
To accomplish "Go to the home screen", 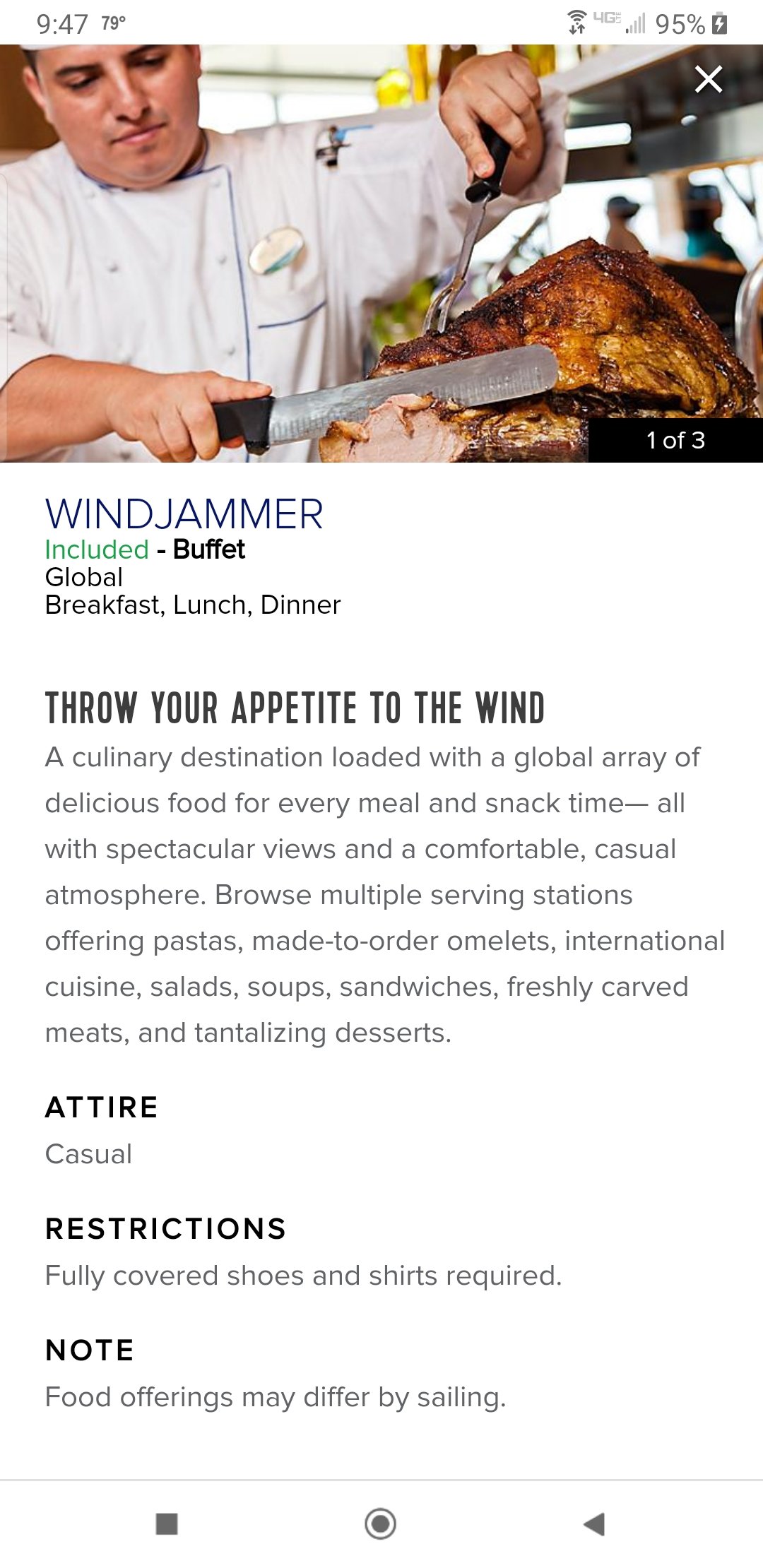I will coord(380,1524).
